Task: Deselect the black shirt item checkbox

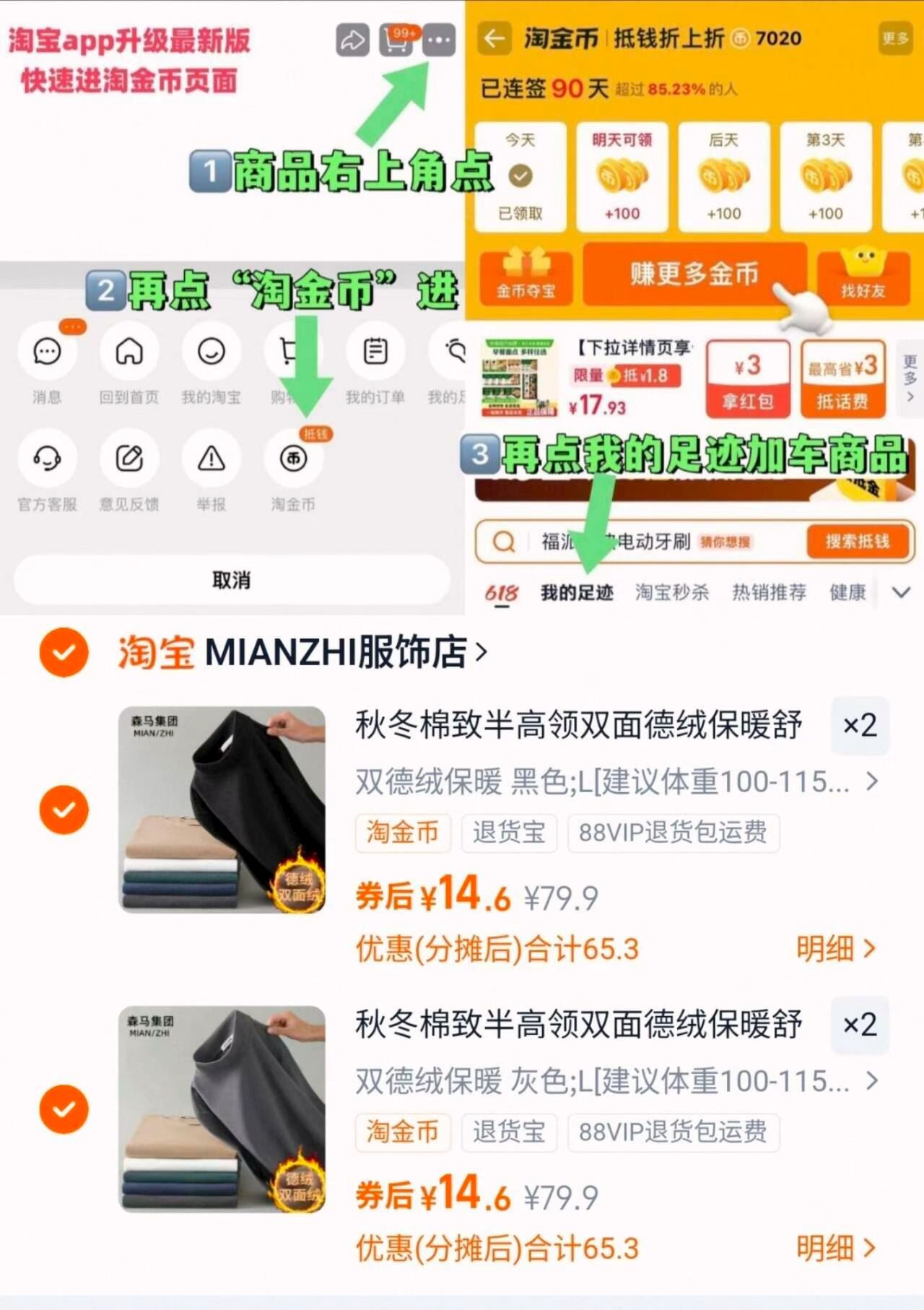Action: click(66, 808)
